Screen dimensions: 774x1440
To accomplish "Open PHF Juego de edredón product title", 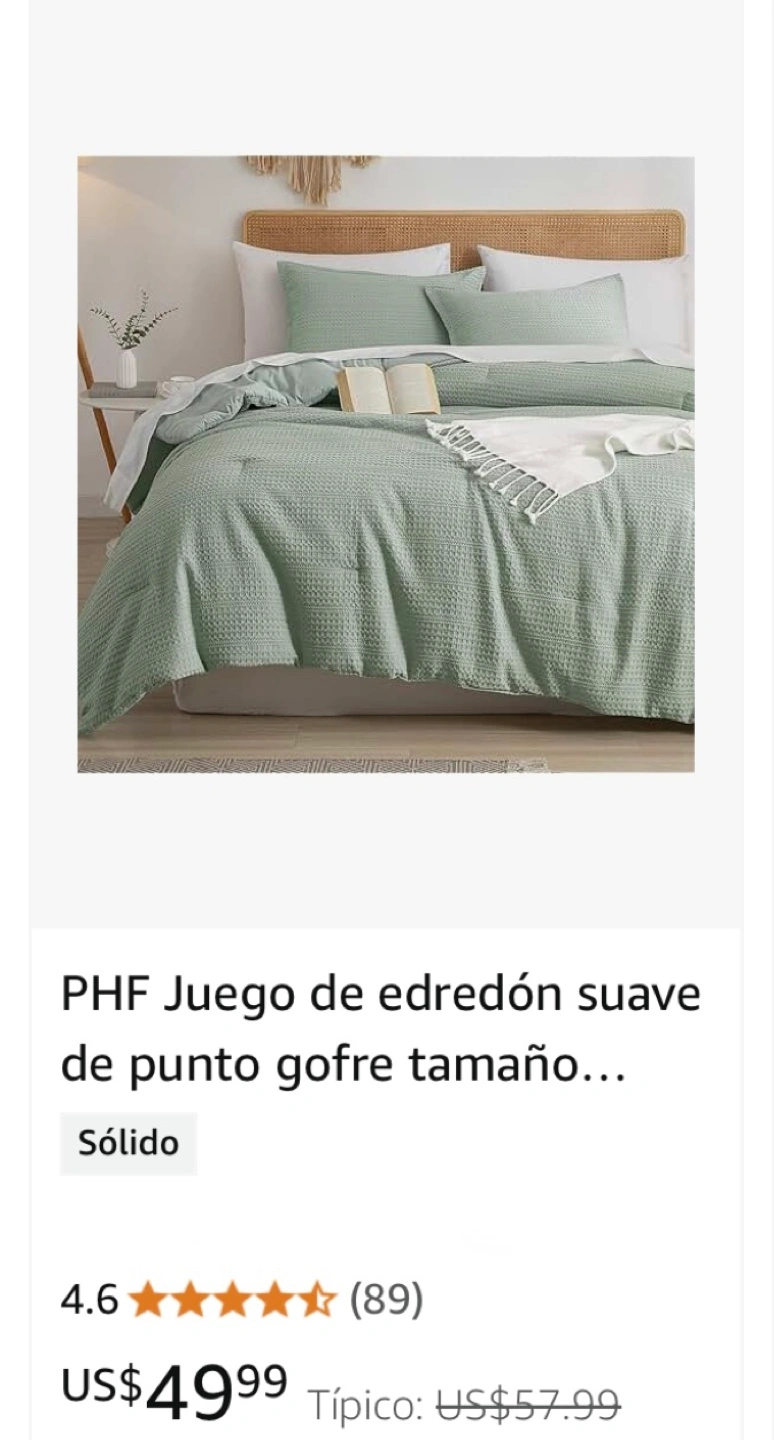I will coord(380,1030).
